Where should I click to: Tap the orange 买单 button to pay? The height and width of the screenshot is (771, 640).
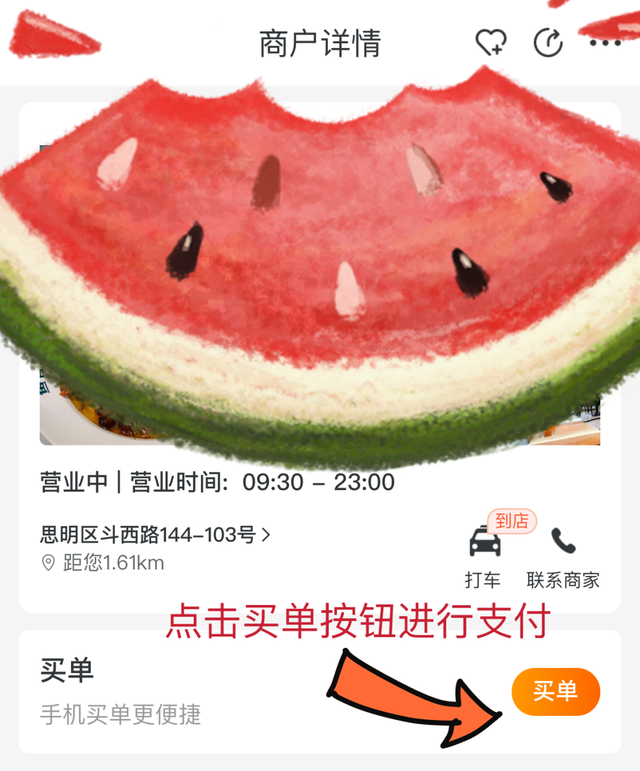pos(555,691)
